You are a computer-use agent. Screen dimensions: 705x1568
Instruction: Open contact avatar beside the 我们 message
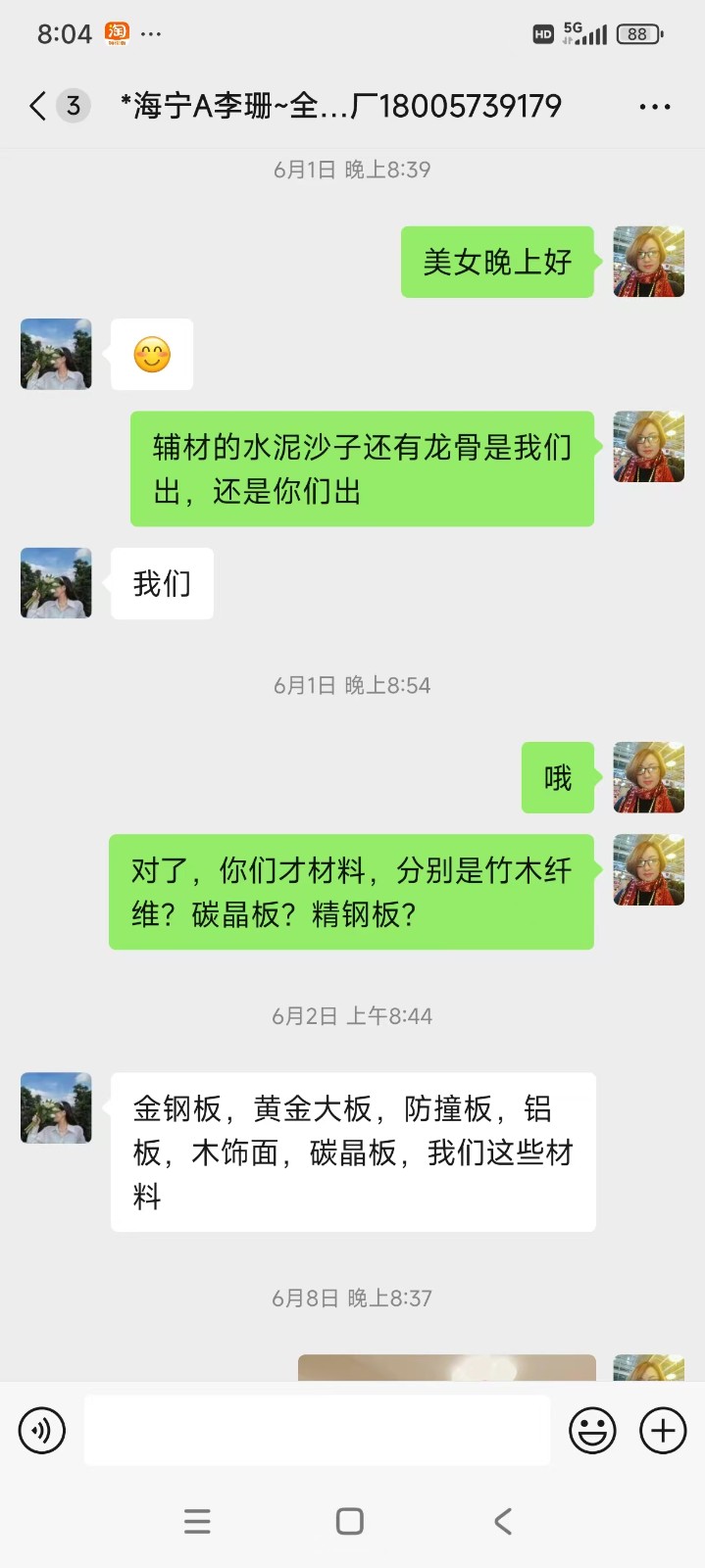pos(56,583)
